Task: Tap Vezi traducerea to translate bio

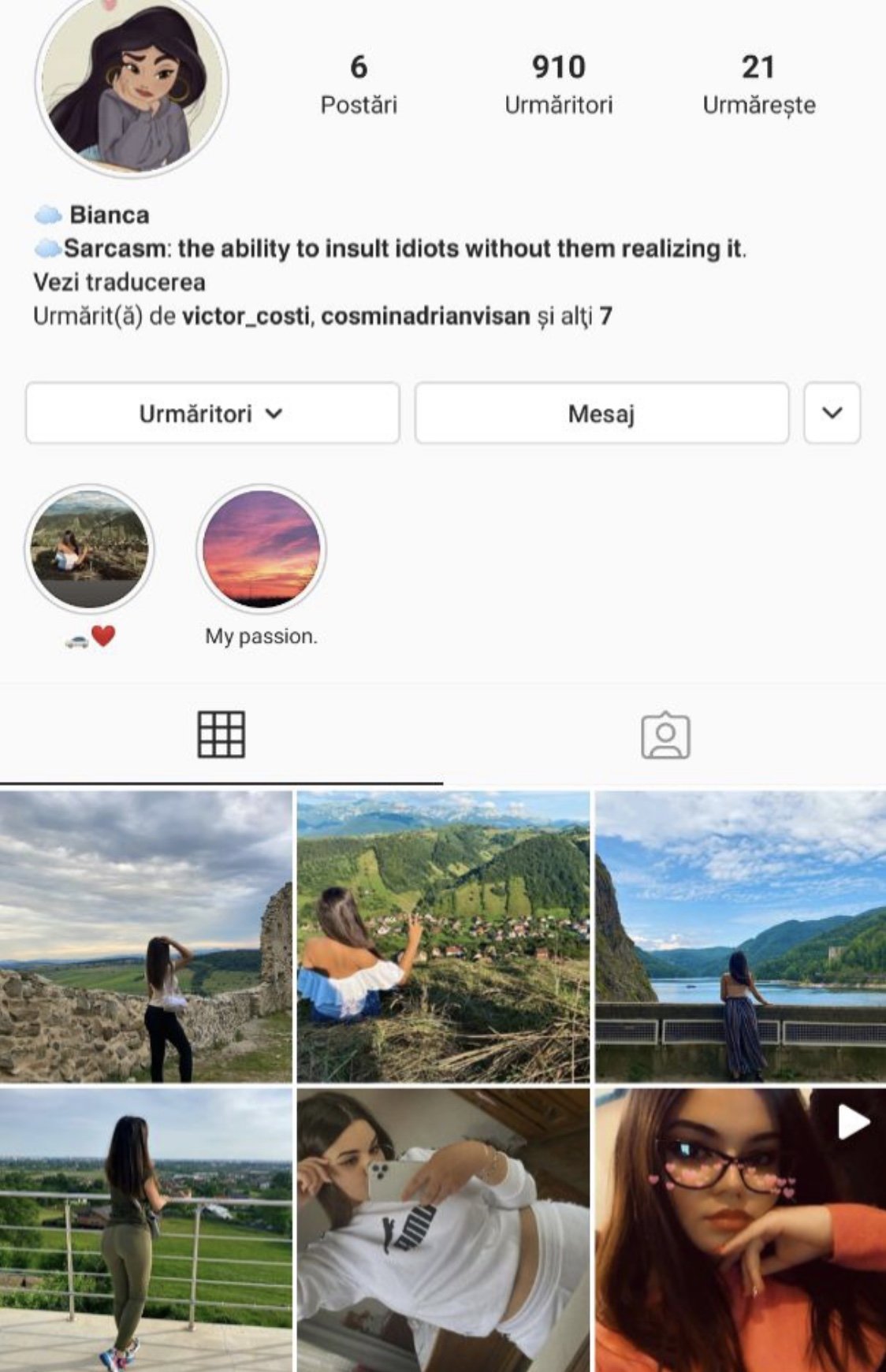Action: tap(119, 282)
